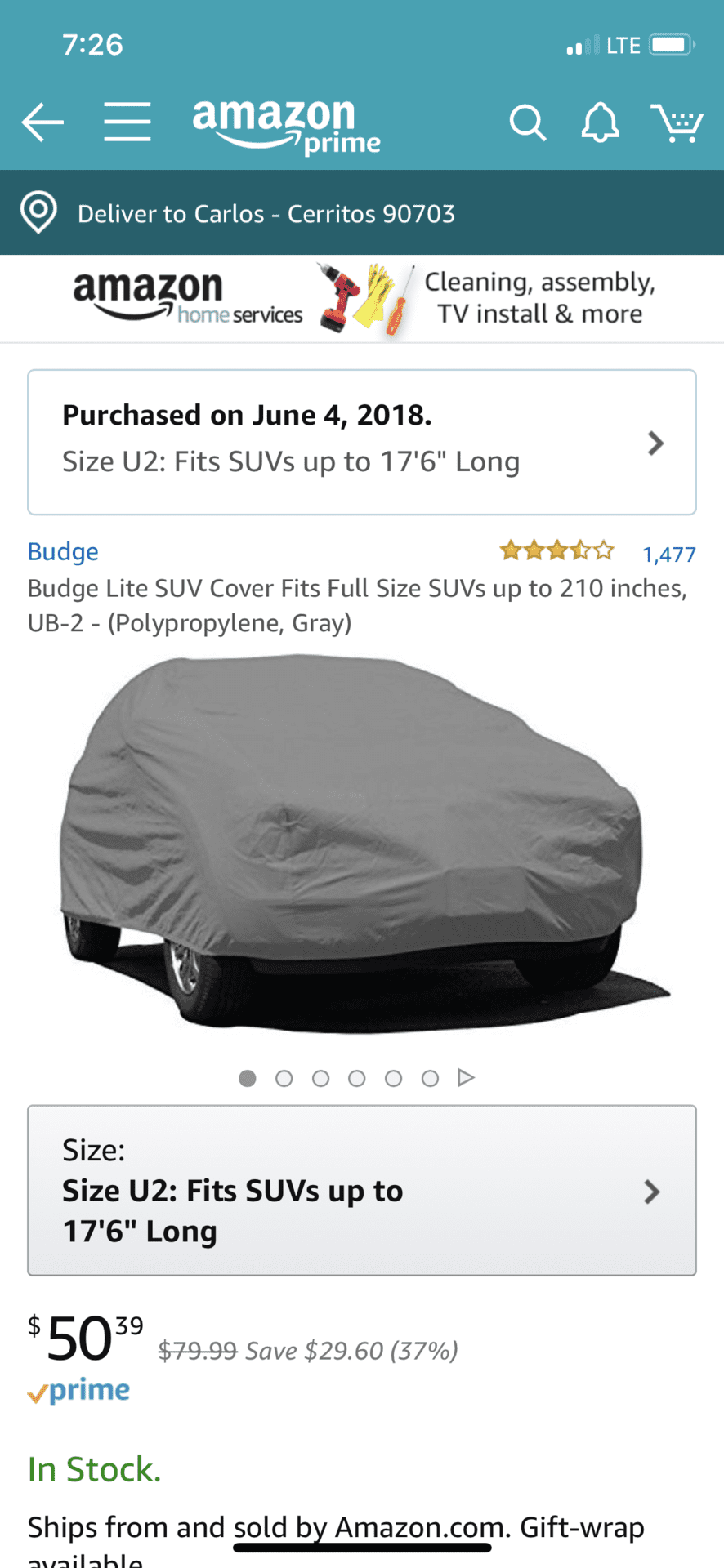
Task: Open search with the magnifier icon
Action: pos(528,123)
